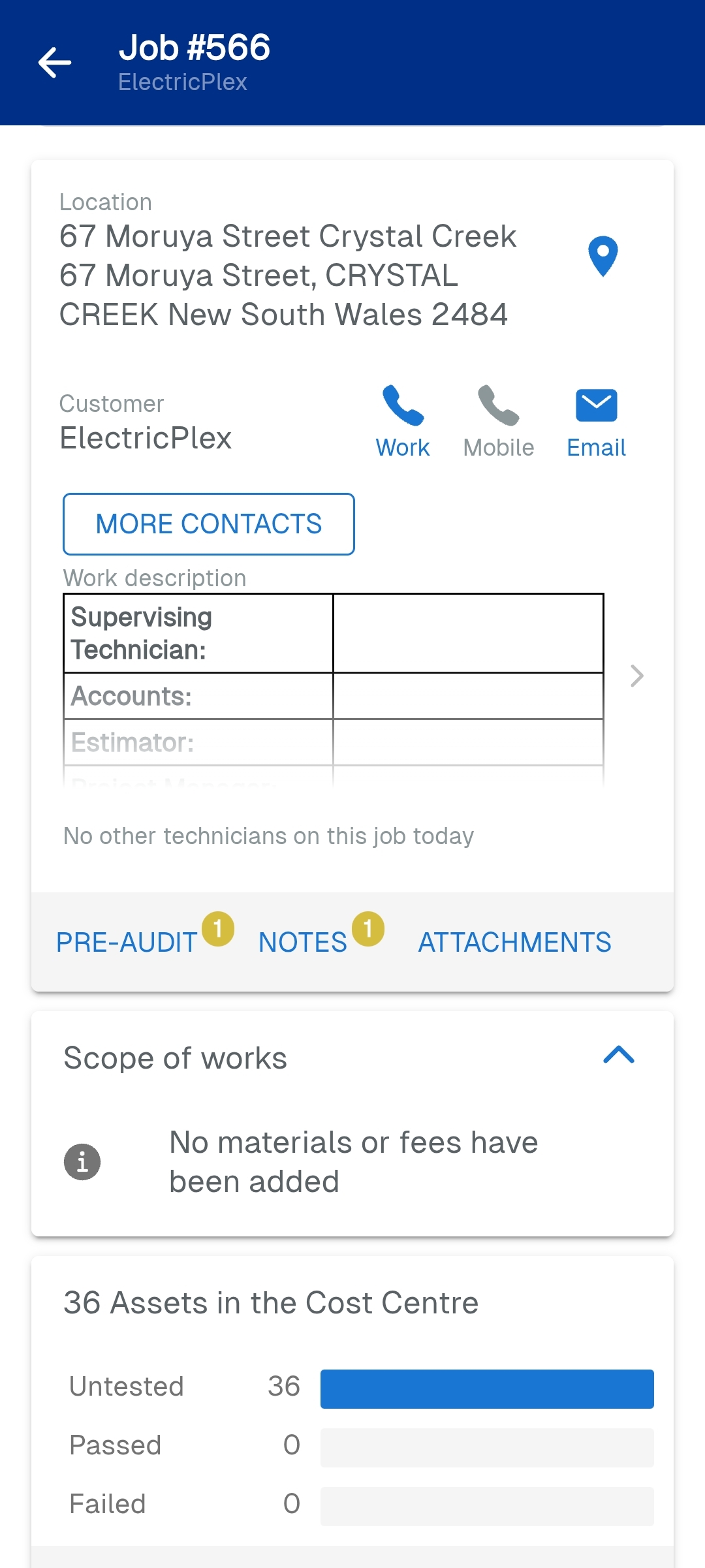The width and height of the screenshot is (705, 1568).
Task: Tap MORE CONTACTS button
Action: click(x=208, y=524)
